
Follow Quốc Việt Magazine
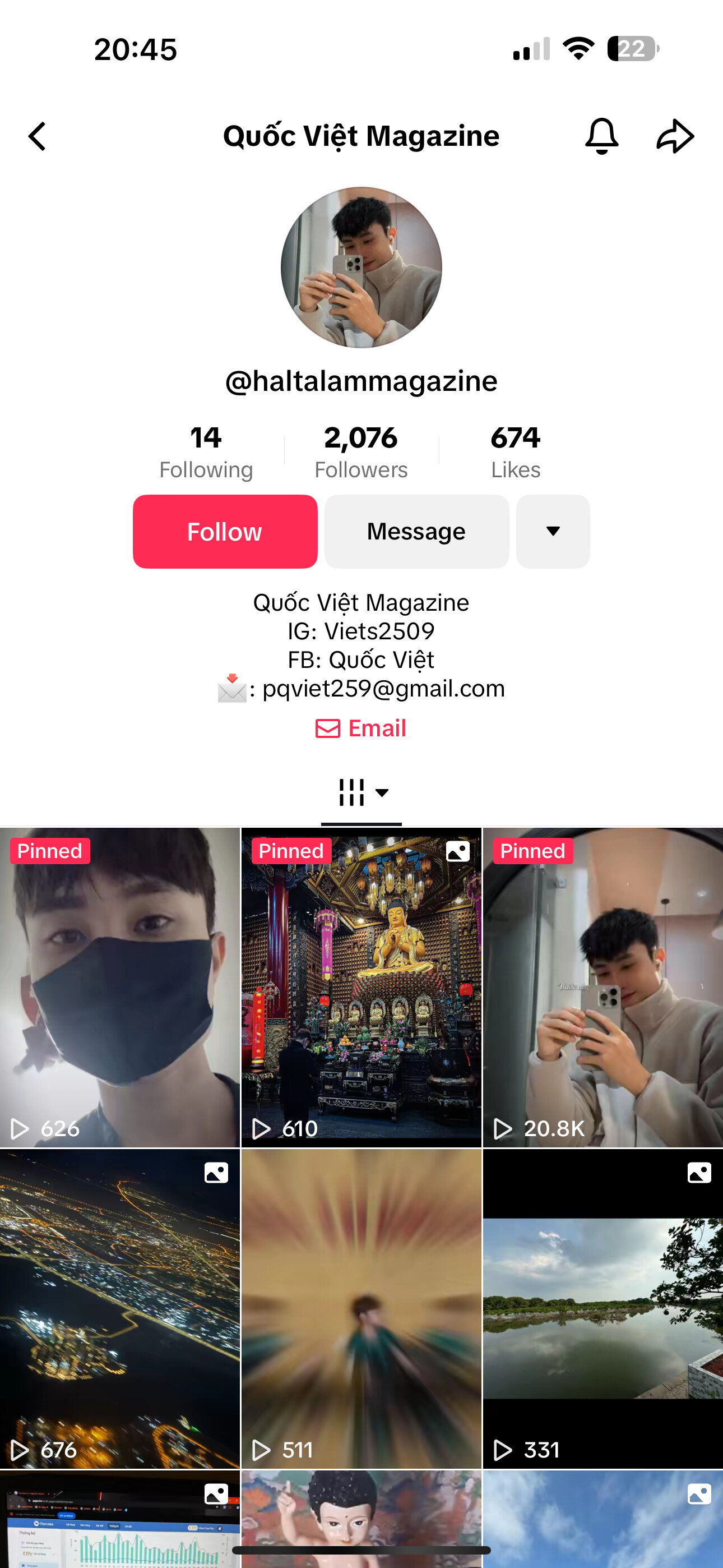(225, 532)
